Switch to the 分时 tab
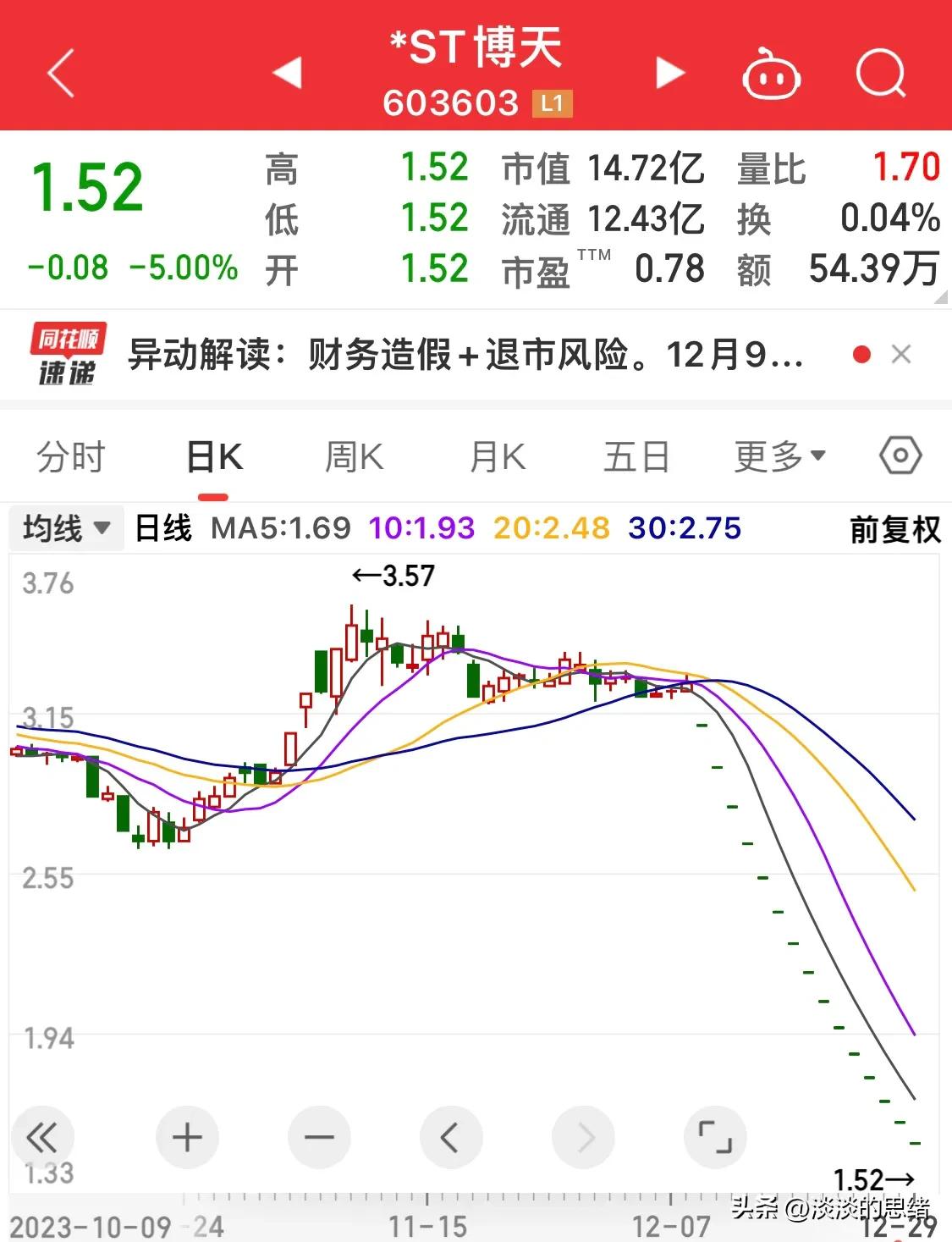The image size is (952, 1242). pyautogui.click(x=71, y=455)
